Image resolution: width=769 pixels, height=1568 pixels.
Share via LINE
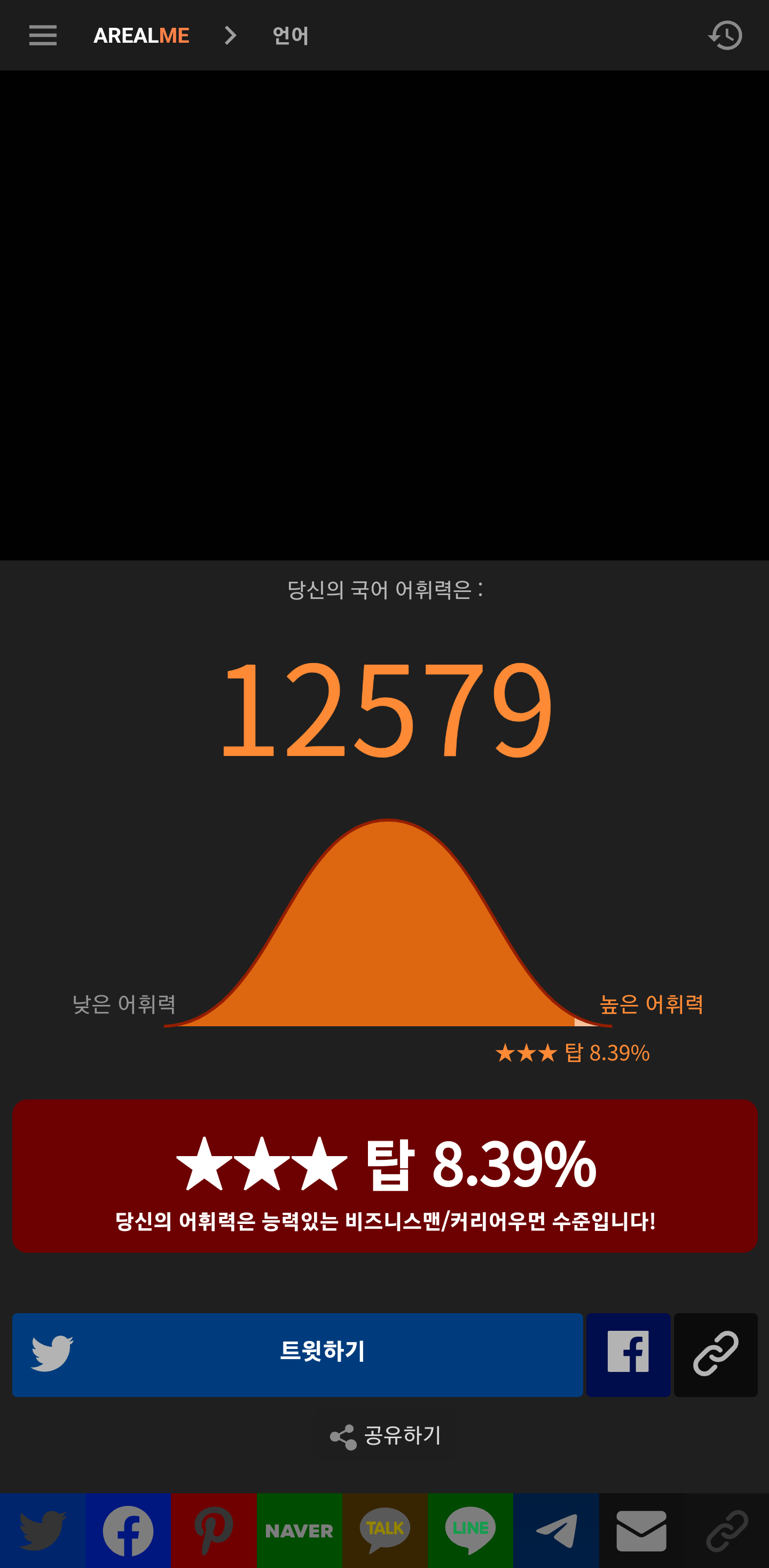click(x=470, y=1530)
